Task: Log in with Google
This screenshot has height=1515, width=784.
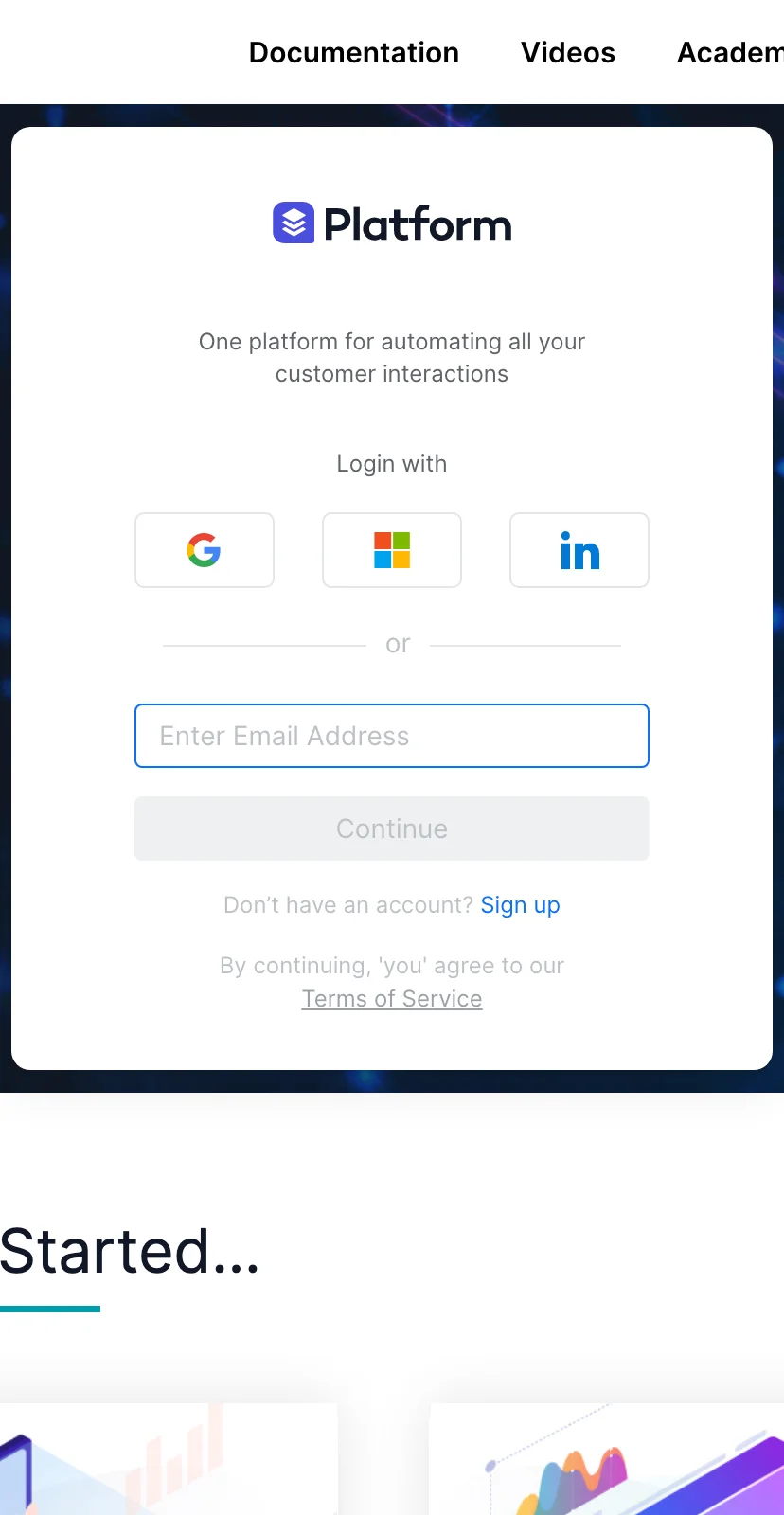Action: coord(205,550)
